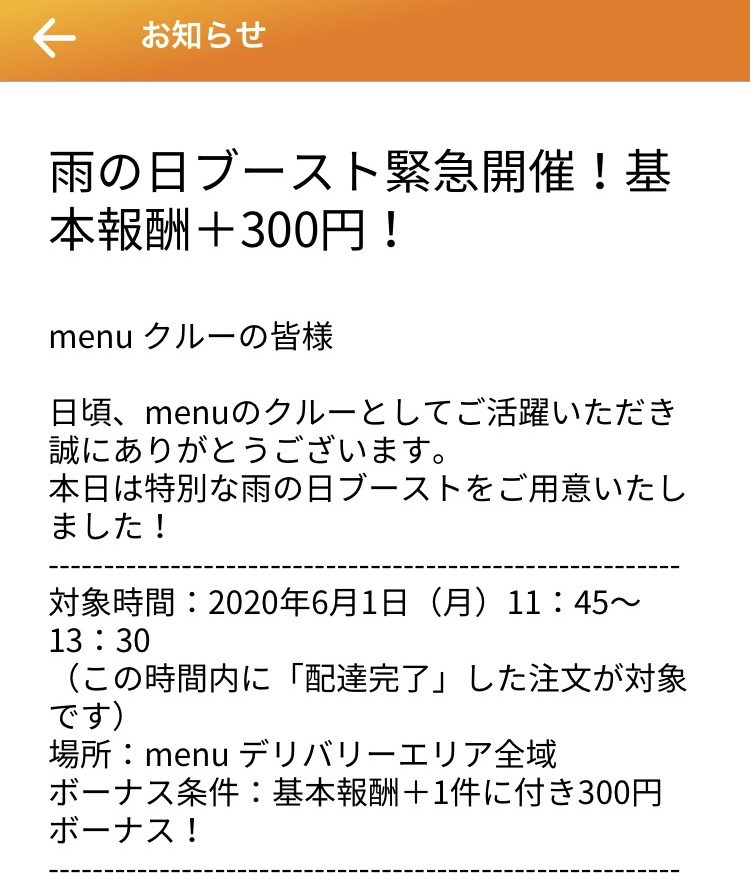Go back from the お知らせ screen
This screenshot has height=893, width=750.
coord(54,38)
